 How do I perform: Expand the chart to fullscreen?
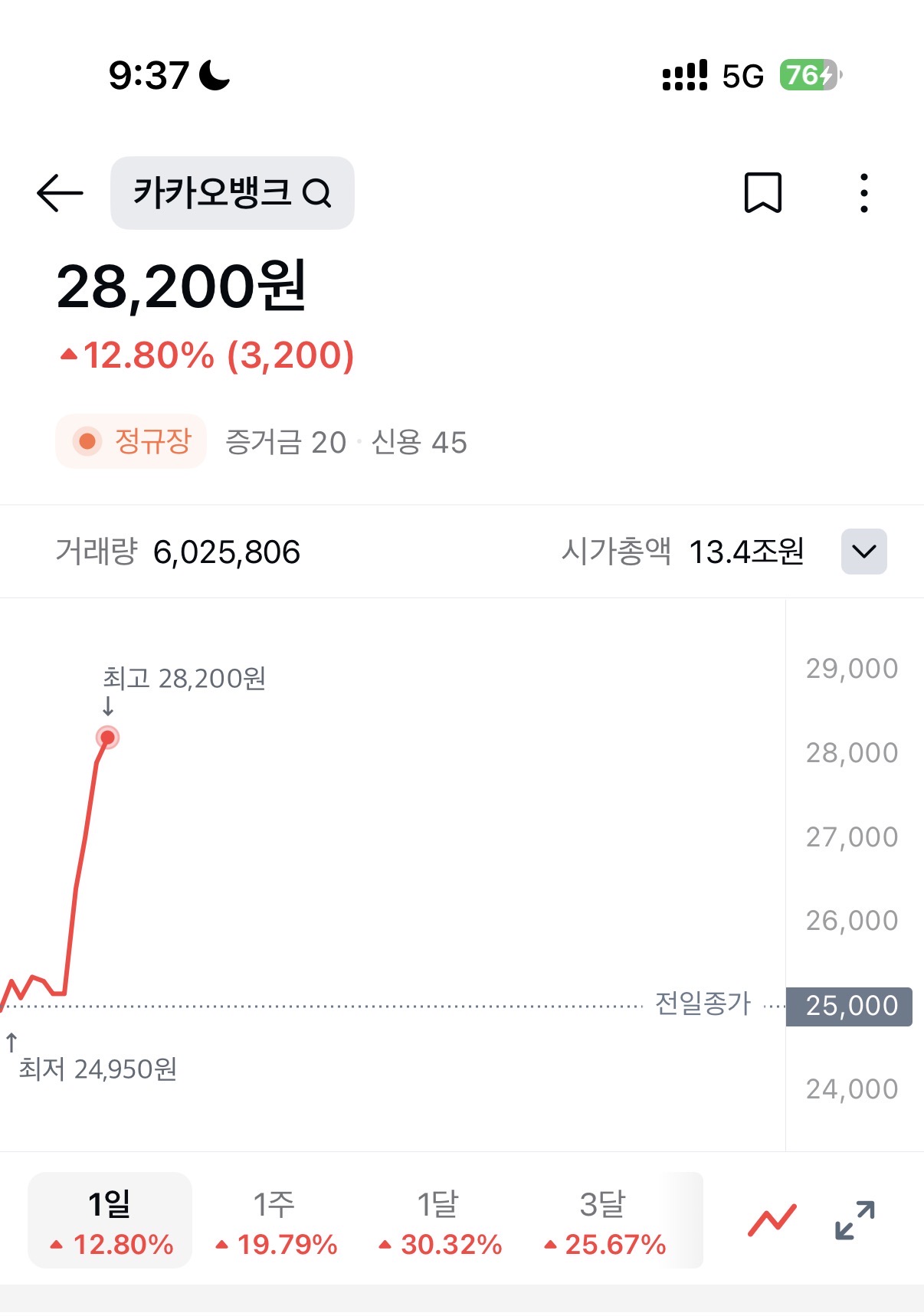tap(854, 1220)
